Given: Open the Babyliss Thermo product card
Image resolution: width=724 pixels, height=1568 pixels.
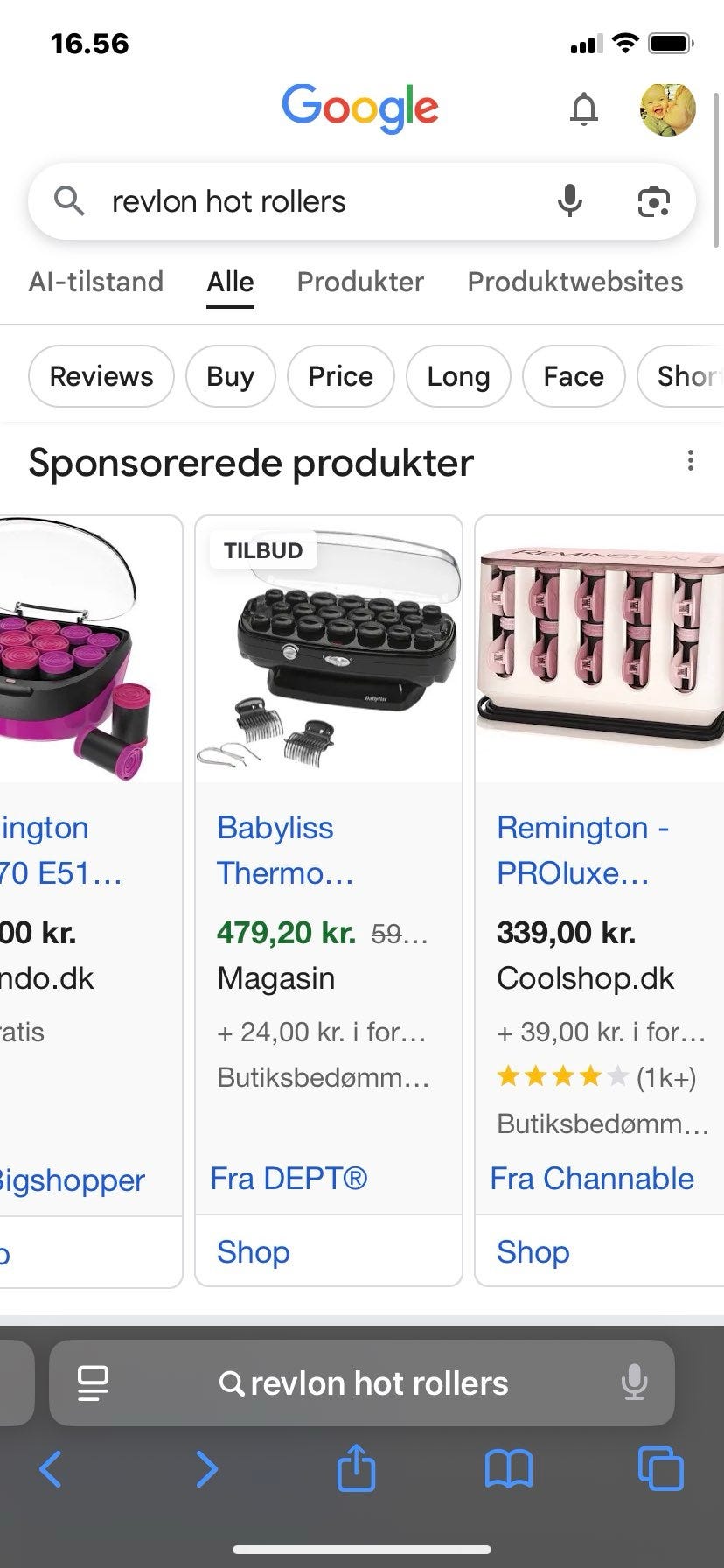Looking at the screenshot, I should pos(329,865).
